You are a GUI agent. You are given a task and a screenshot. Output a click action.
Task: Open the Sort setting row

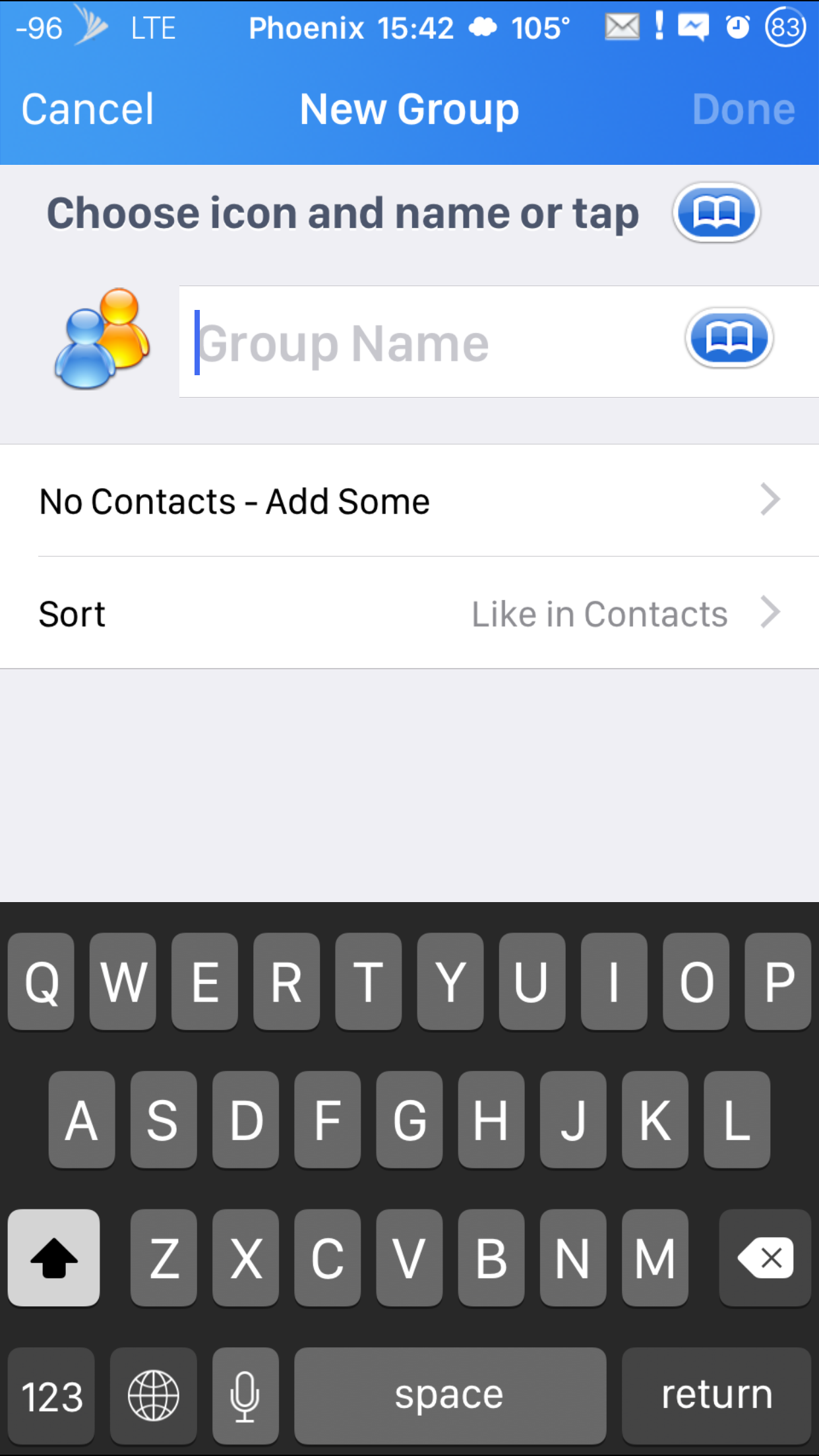click(x=409, y=613)
